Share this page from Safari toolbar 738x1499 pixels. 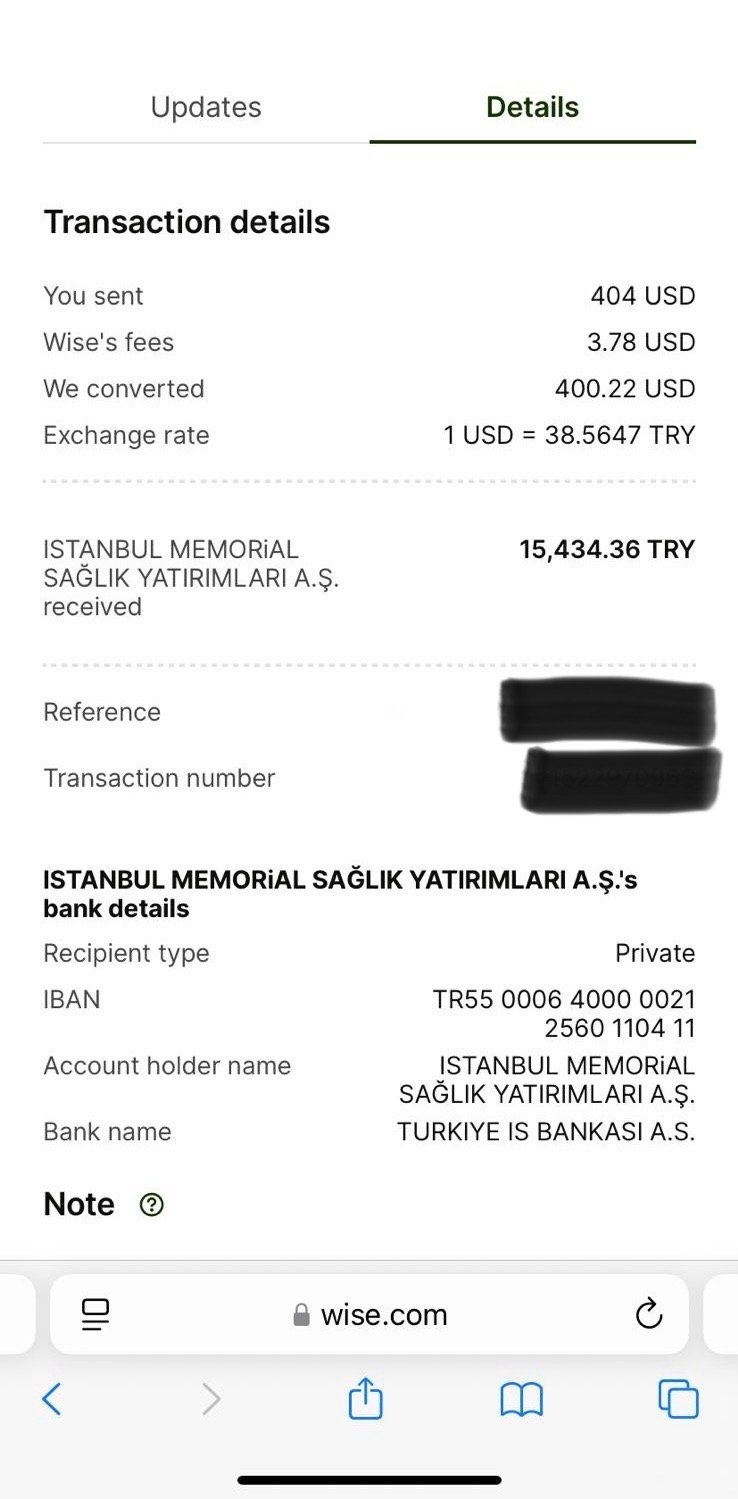365,1398
